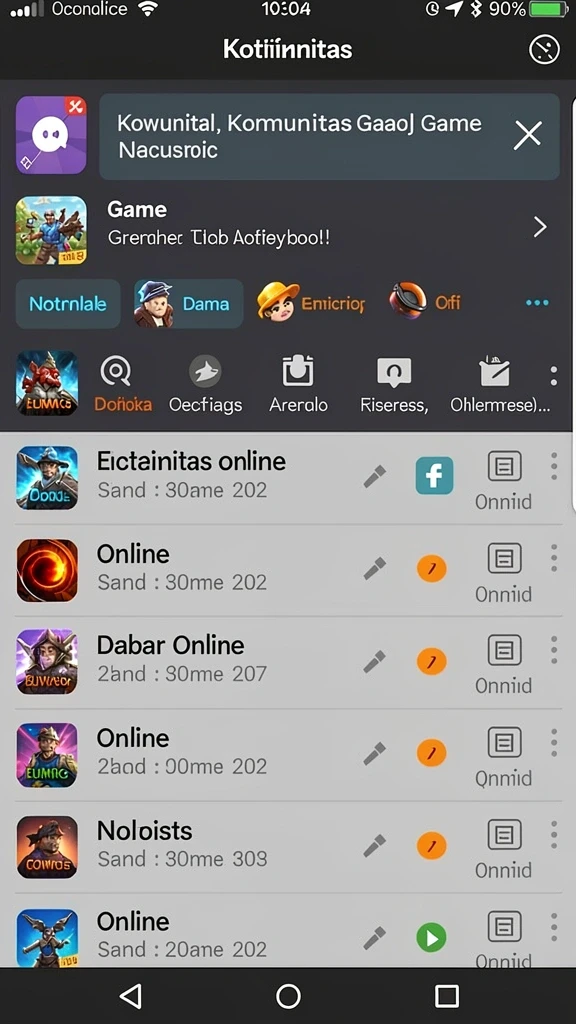Open the Areralo tab
This screenshot has height=1024, width=576.
[x=298, y=387]
